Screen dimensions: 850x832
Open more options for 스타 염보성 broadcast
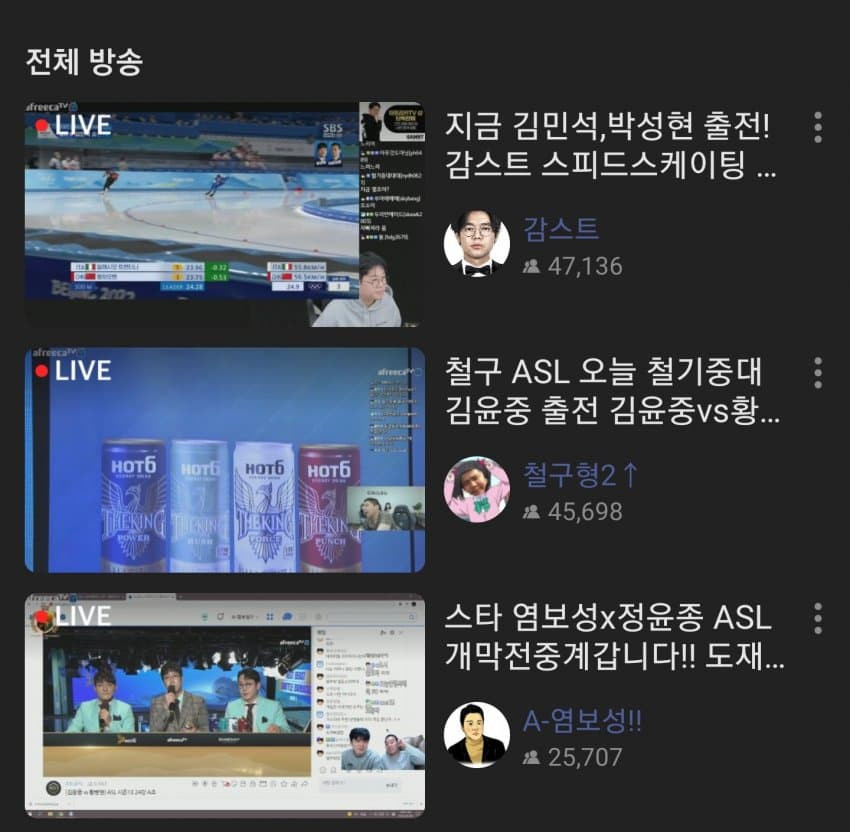818,619
